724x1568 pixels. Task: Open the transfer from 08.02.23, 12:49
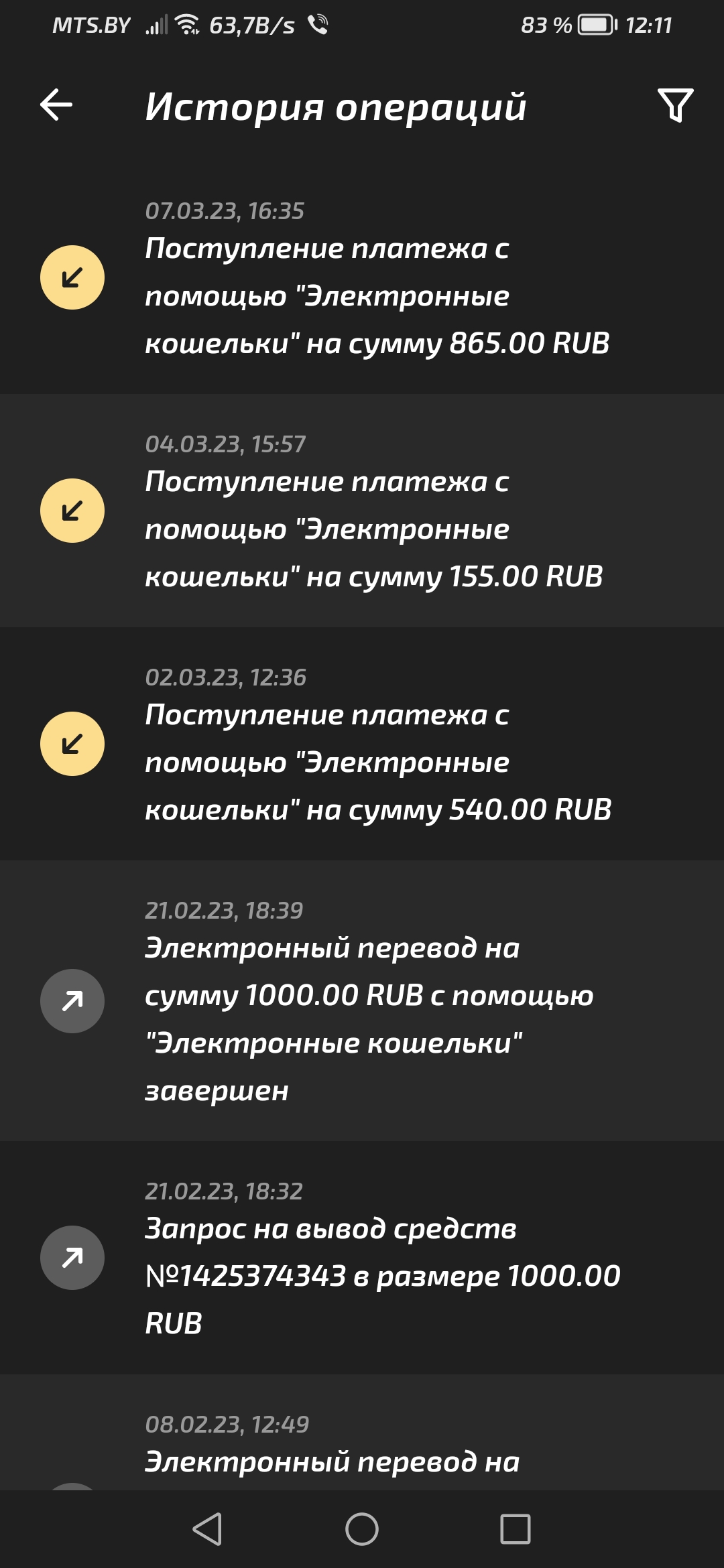click(x=362, y=1433)
